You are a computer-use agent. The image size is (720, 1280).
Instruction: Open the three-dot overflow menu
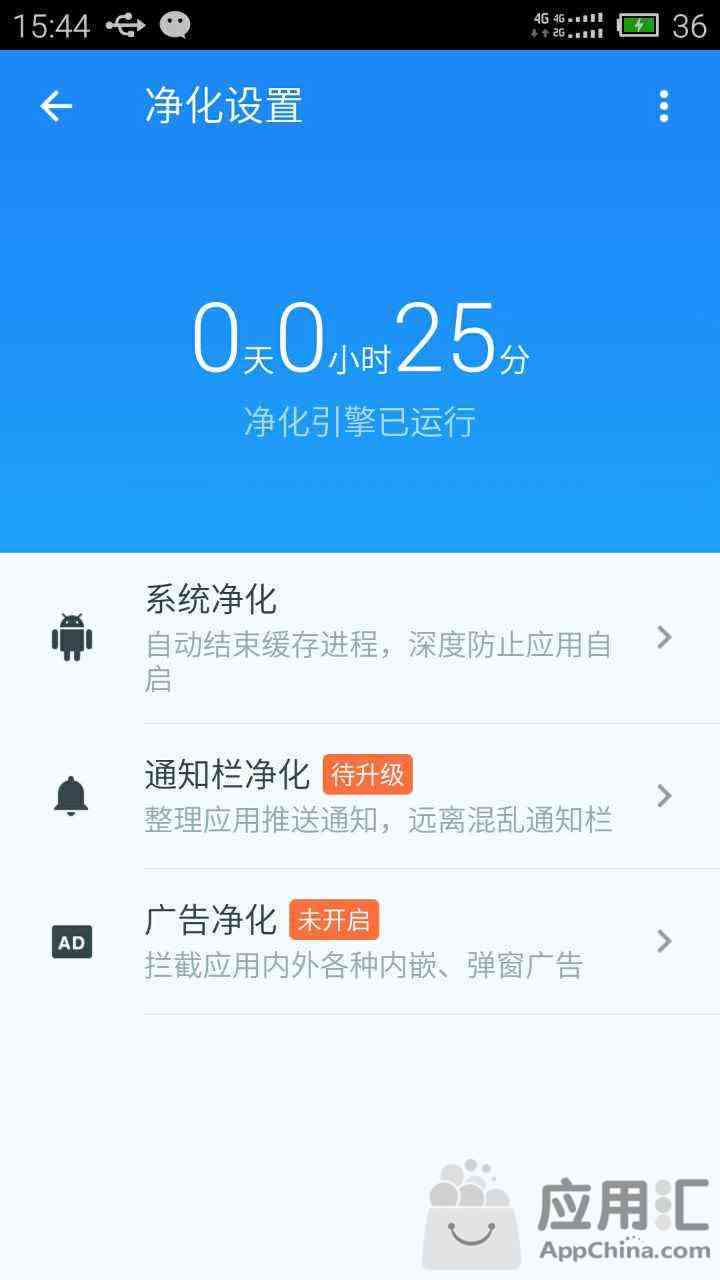click(663, 106)
